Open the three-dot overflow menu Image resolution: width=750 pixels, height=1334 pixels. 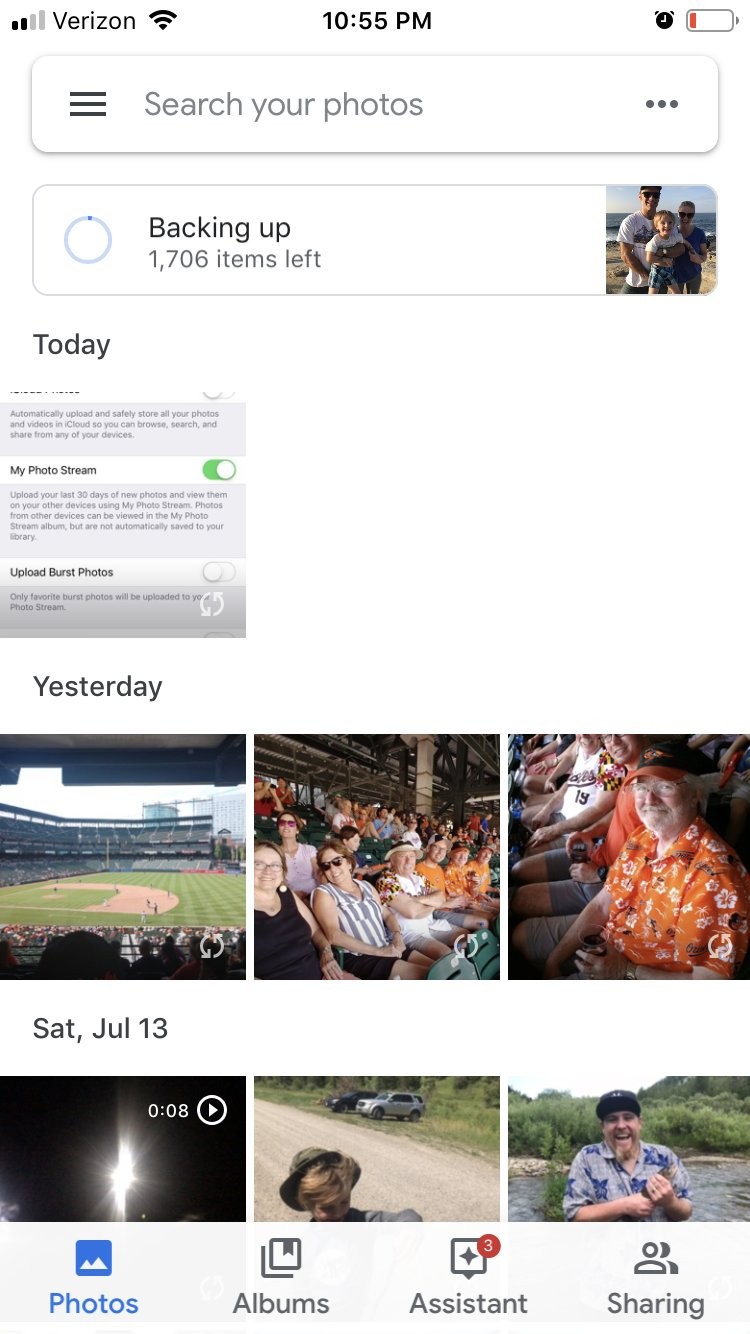(662, 104)
